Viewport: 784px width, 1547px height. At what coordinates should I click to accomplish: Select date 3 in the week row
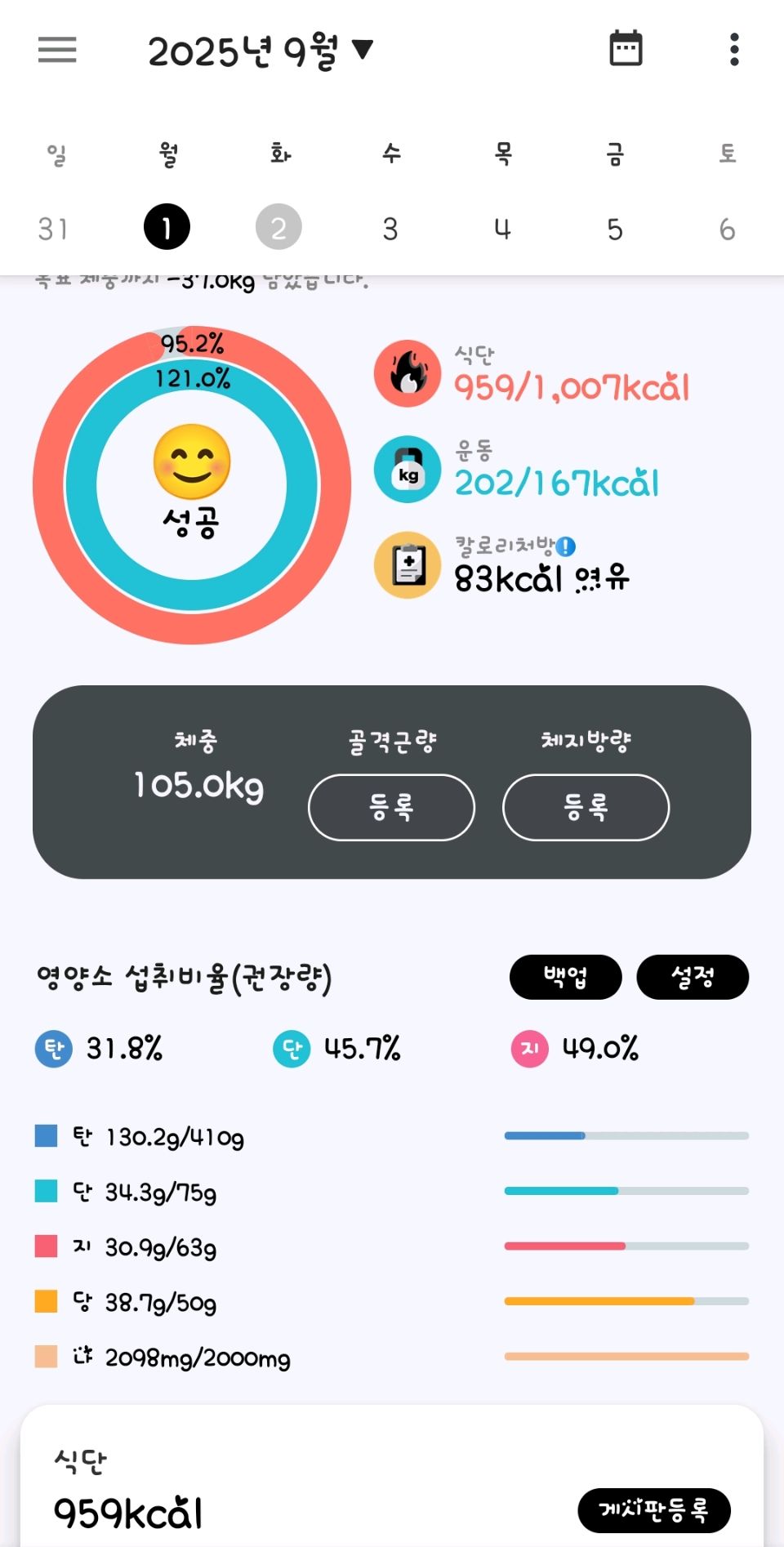point(390,229)
